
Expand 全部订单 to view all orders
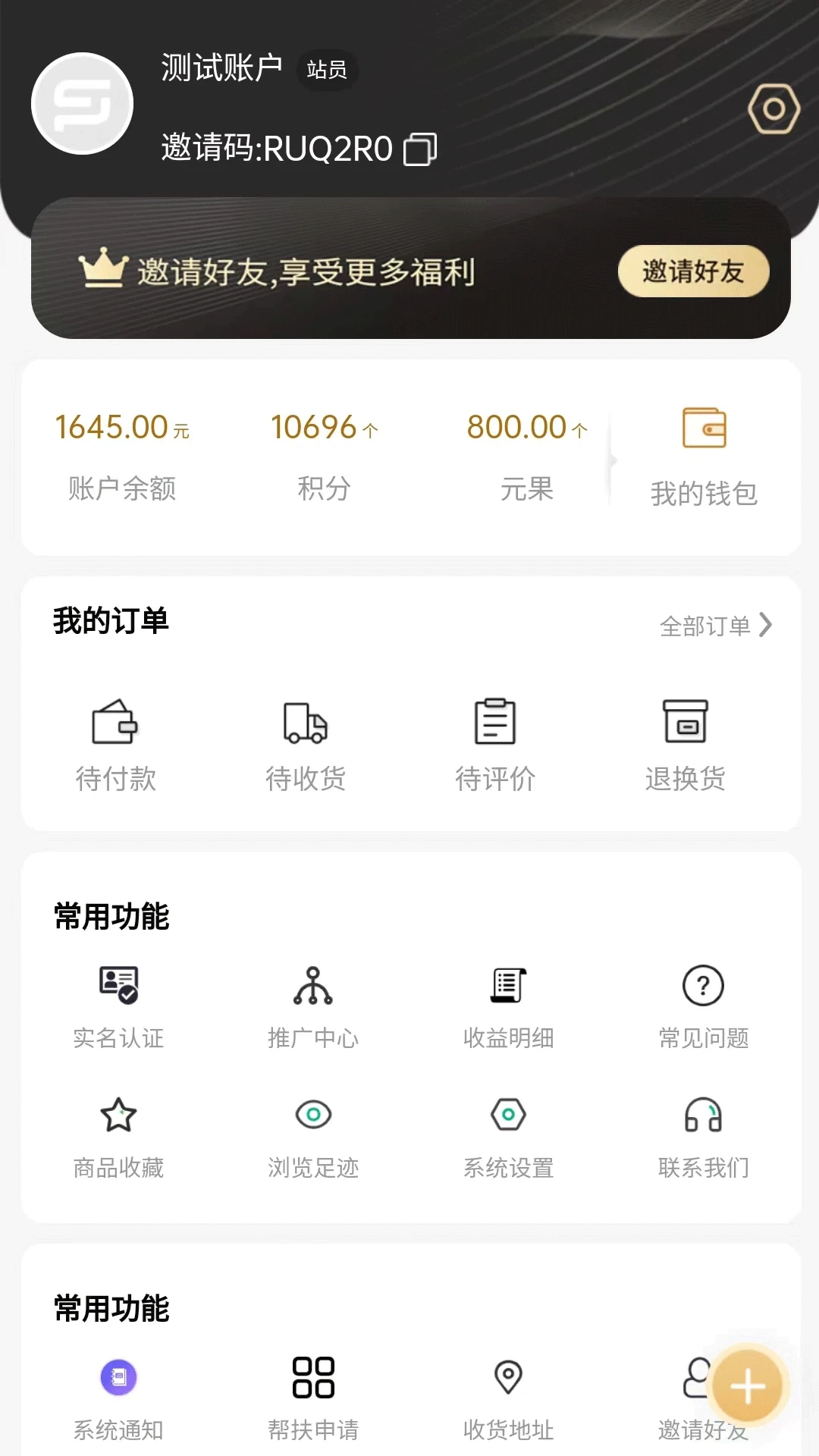point(717,624)
